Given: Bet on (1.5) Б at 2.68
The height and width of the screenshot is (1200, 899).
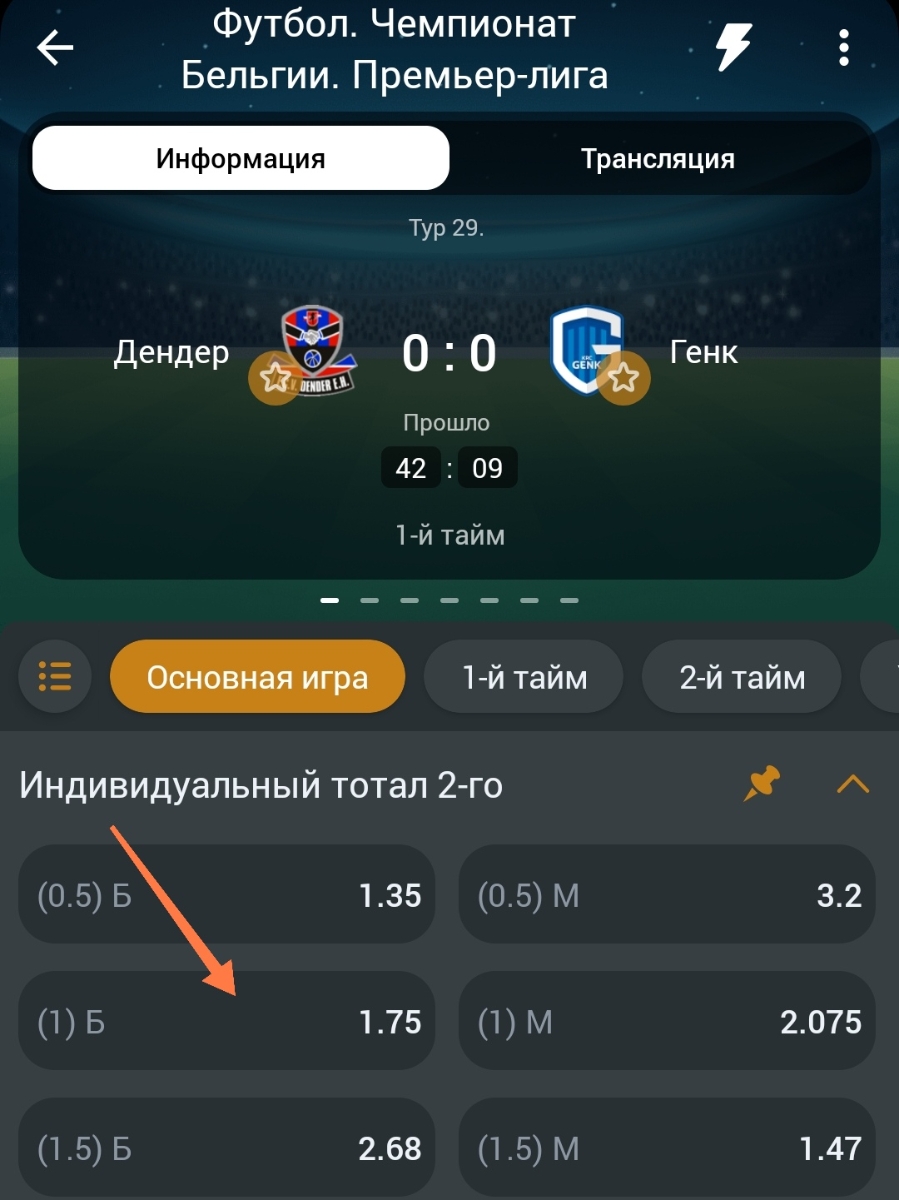Looking at the screenshot, I should coord(227,1148).
